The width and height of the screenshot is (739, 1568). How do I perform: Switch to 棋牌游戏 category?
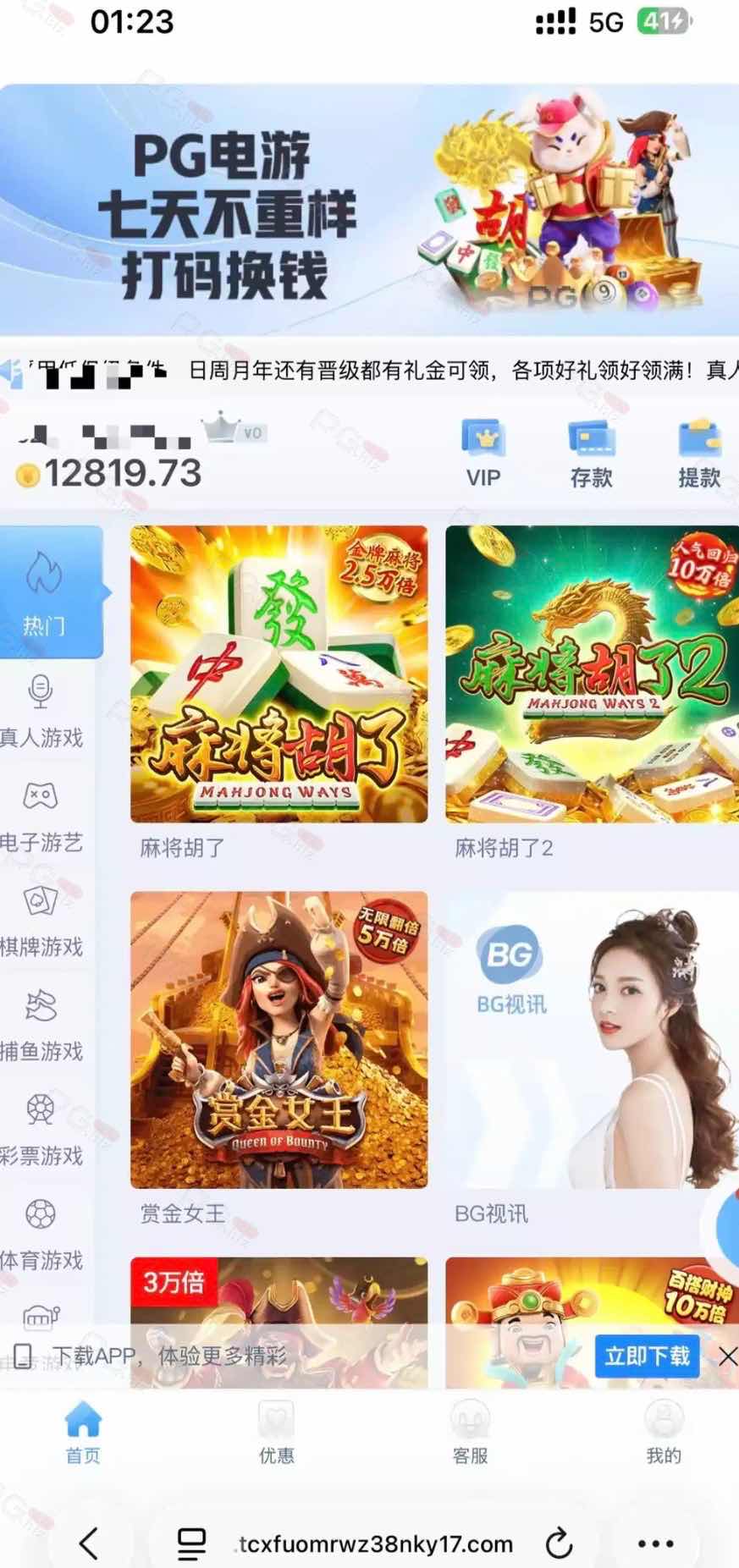[42, 922]
